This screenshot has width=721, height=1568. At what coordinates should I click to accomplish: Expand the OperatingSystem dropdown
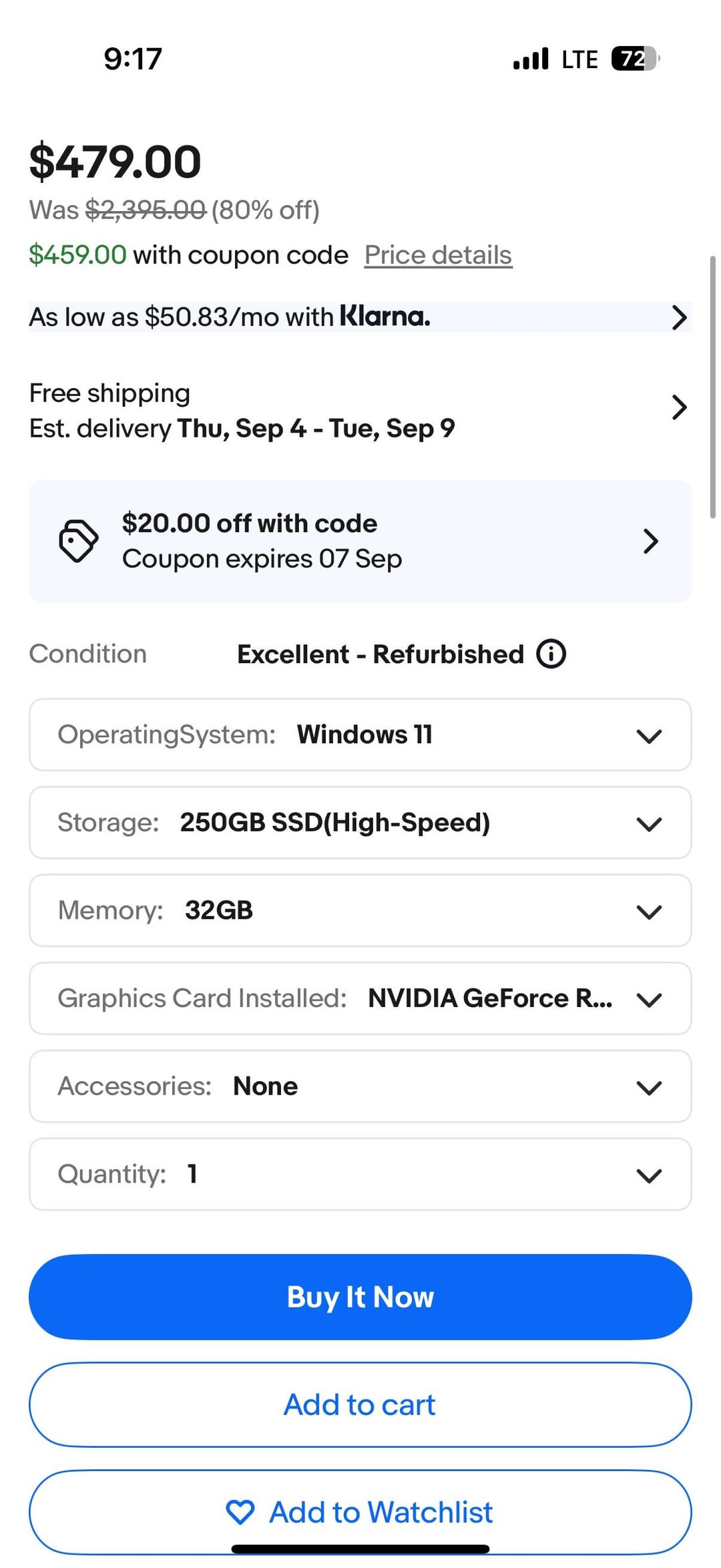tap(360, 735)
